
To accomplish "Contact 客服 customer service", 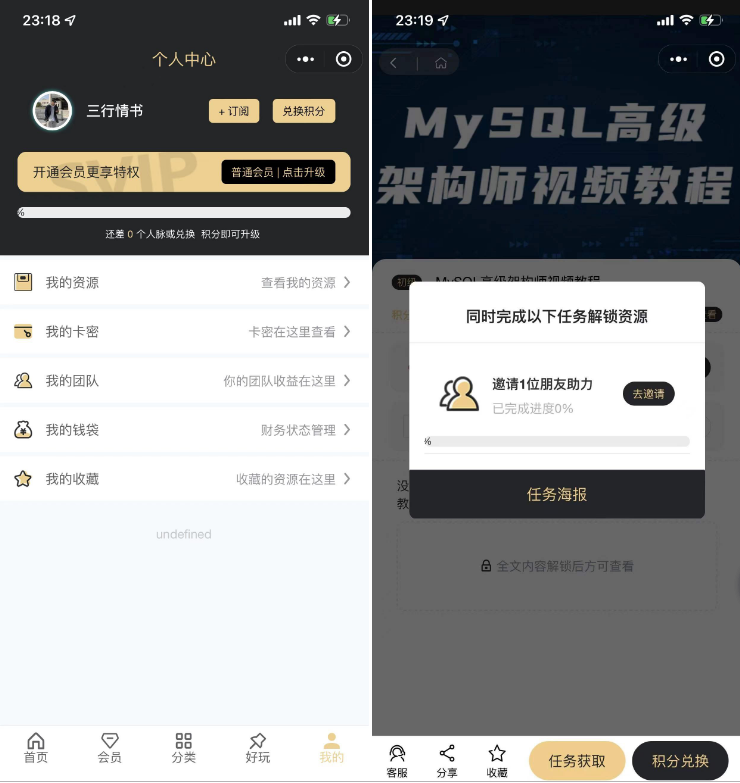I will 397,761.
